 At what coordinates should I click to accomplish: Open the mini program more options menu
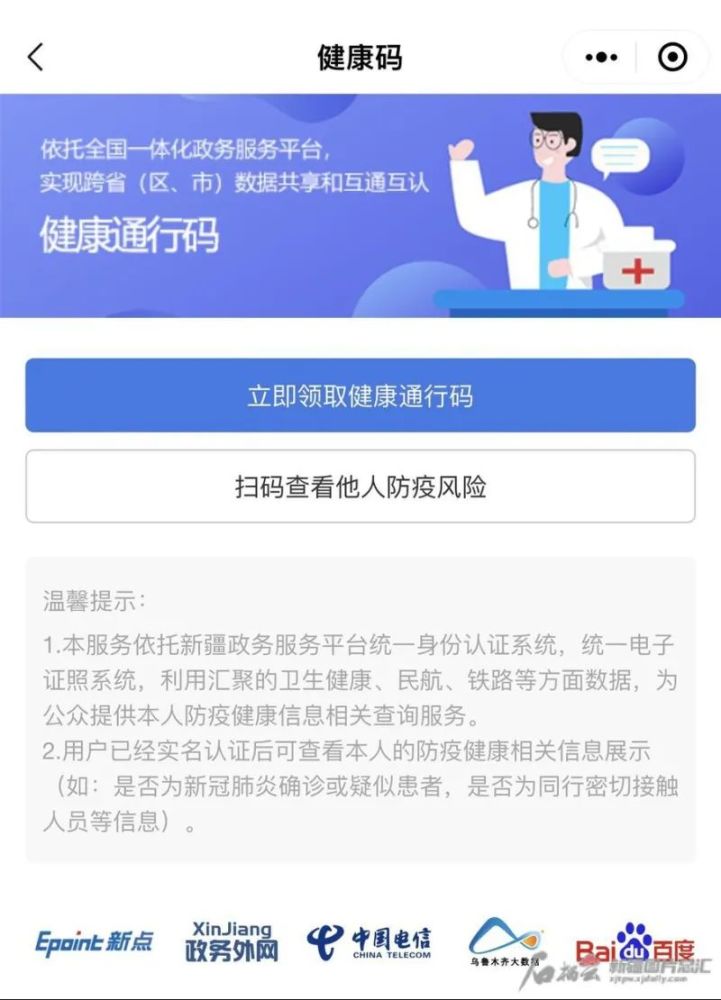(600, 57)
